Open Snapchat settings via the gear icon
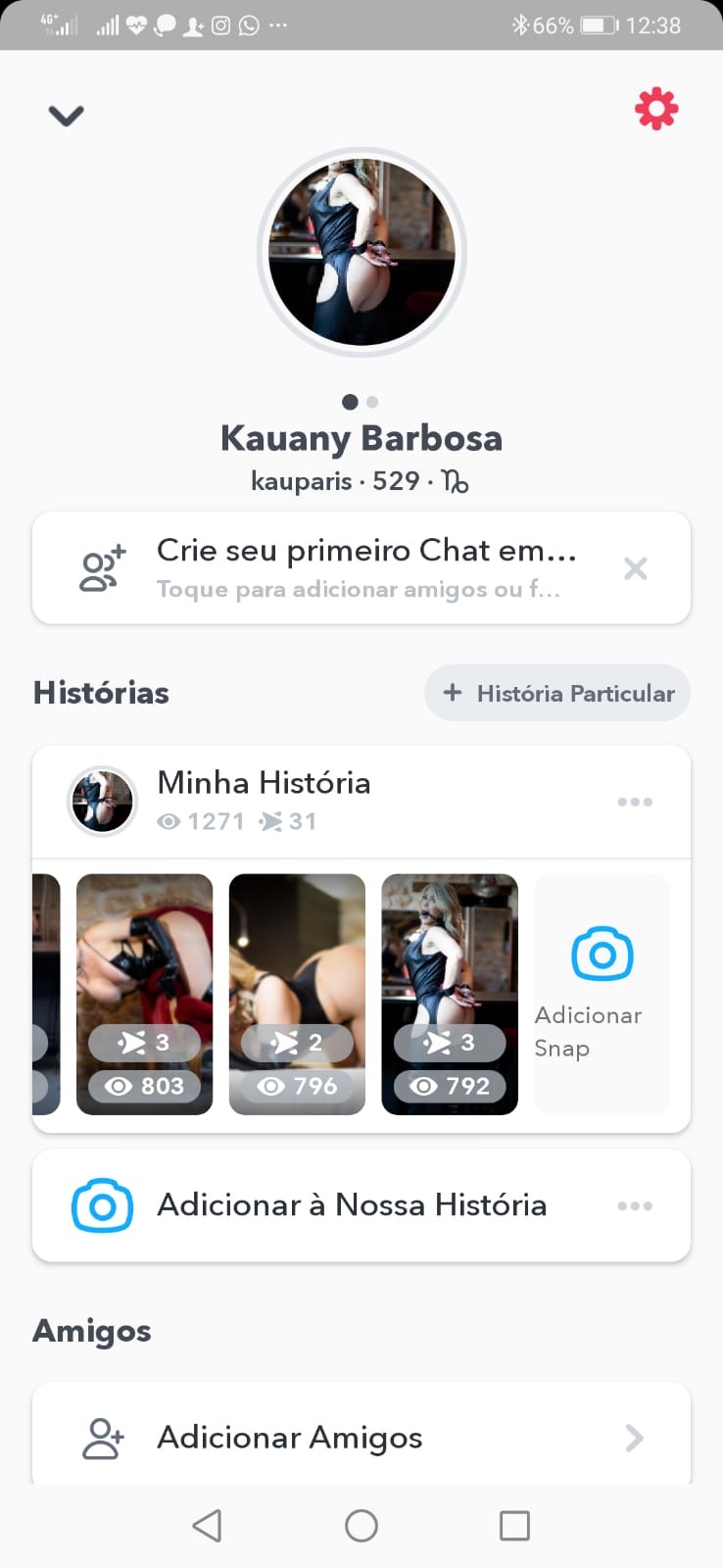The height and width of the screenshot is (1568, 723). (x=655, y=109)
